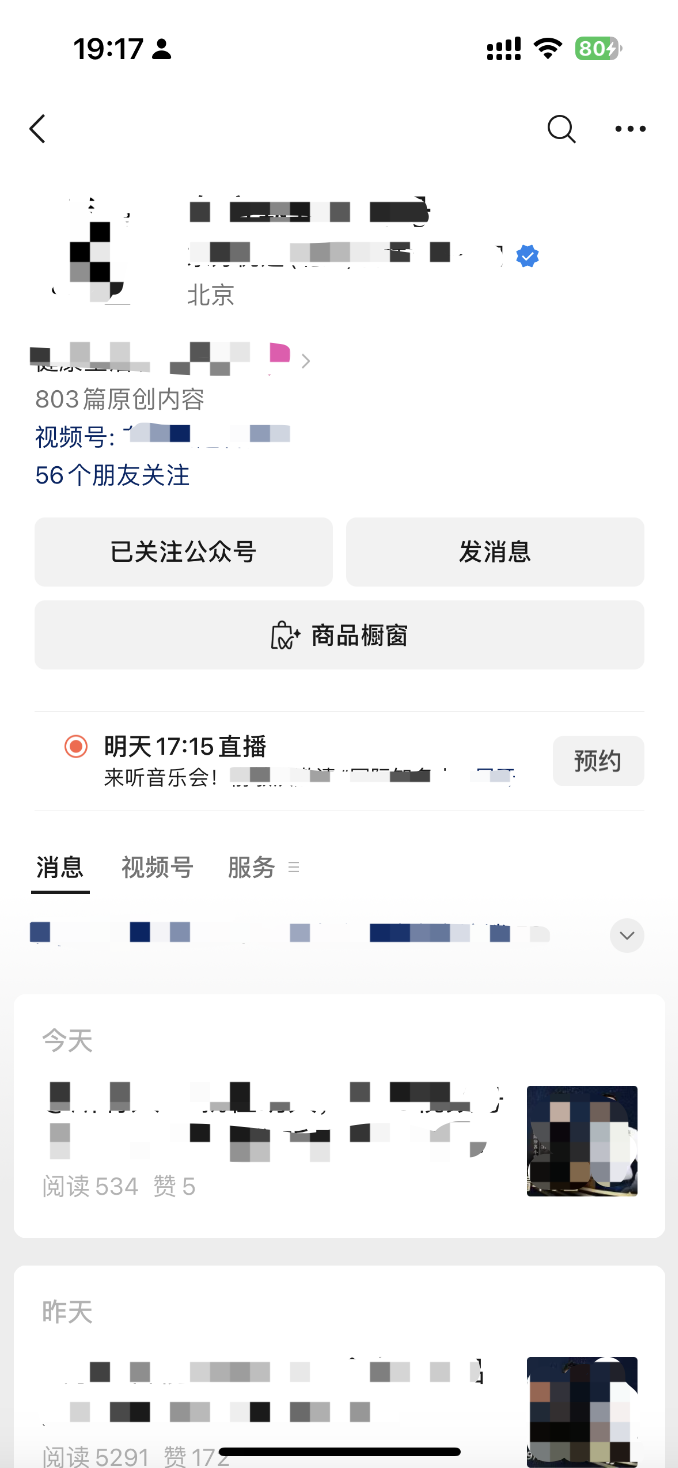The height and width of the screenshot is (1468, 678).
Task: Select the 消息 tab
Action: (60, 867)
